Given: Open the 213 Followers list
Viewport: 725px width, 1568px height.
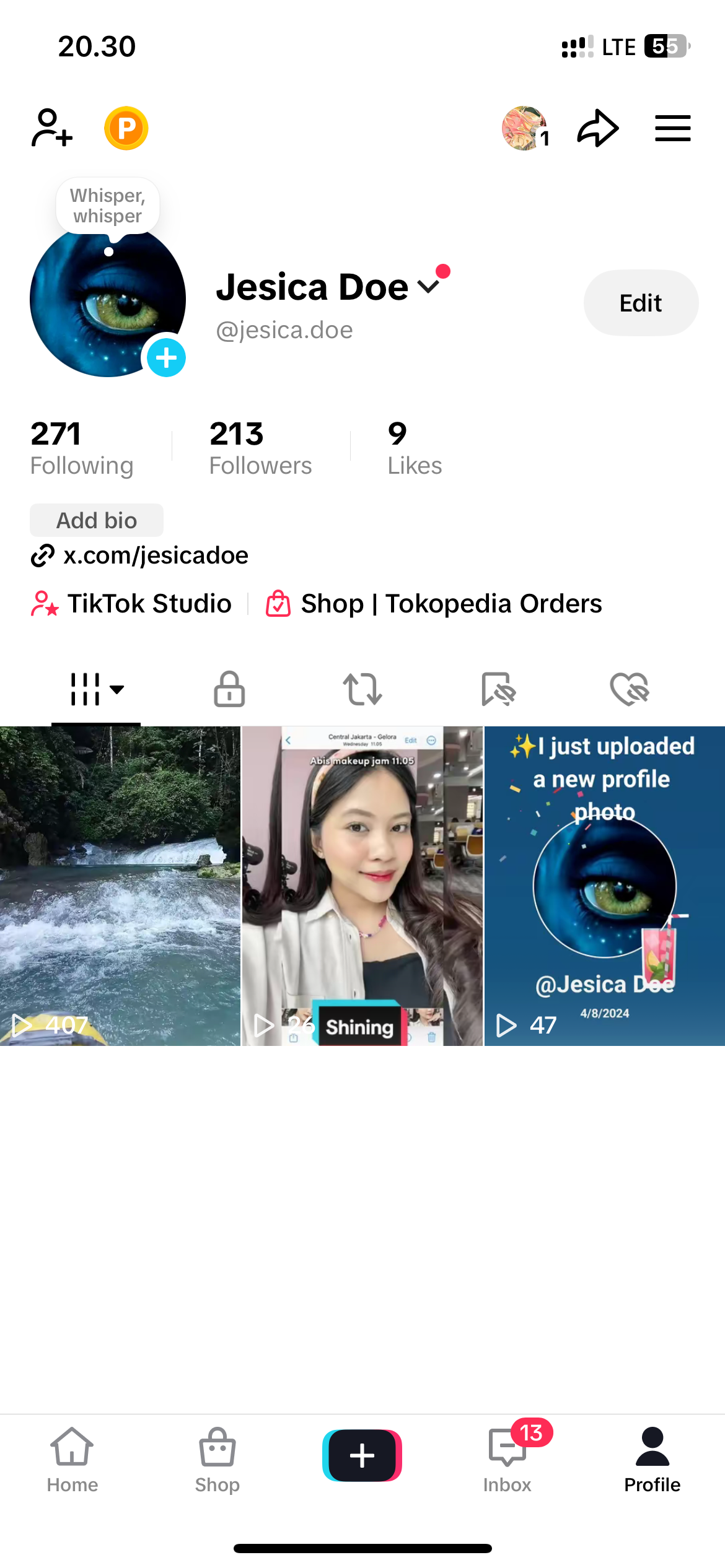Looking at the screenshot, I should 260,448.
